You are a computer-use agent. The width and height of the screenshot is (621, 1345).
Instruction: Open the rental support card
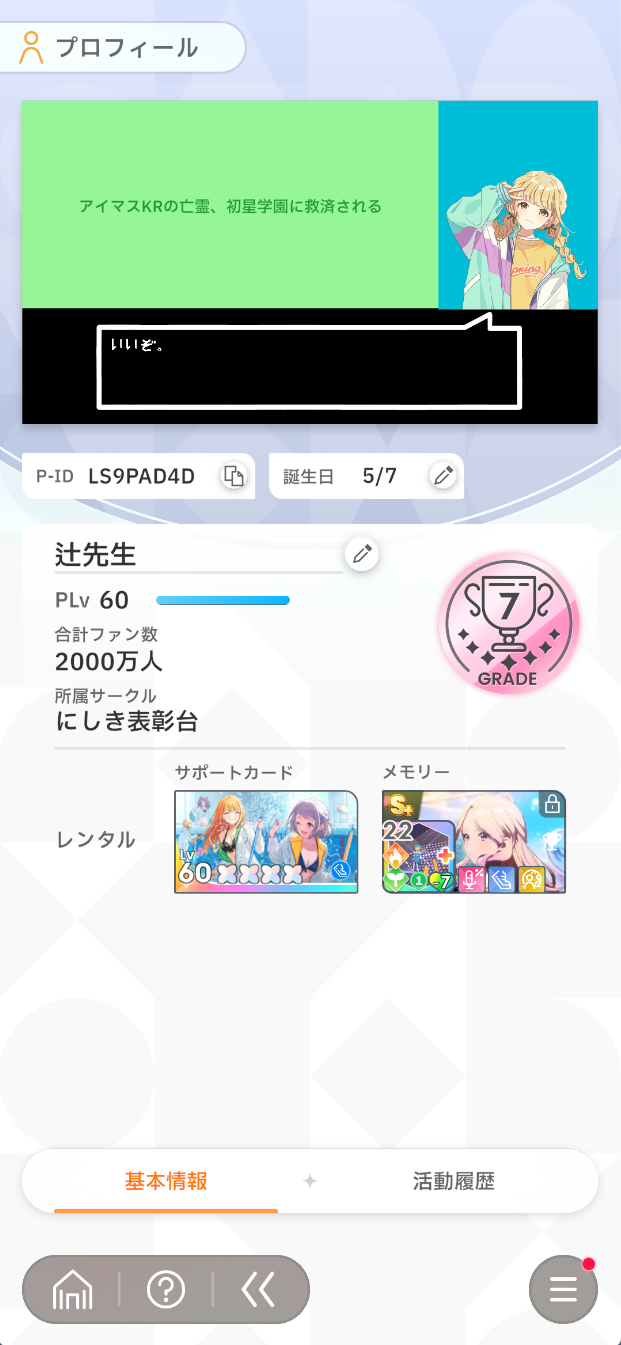266,841
